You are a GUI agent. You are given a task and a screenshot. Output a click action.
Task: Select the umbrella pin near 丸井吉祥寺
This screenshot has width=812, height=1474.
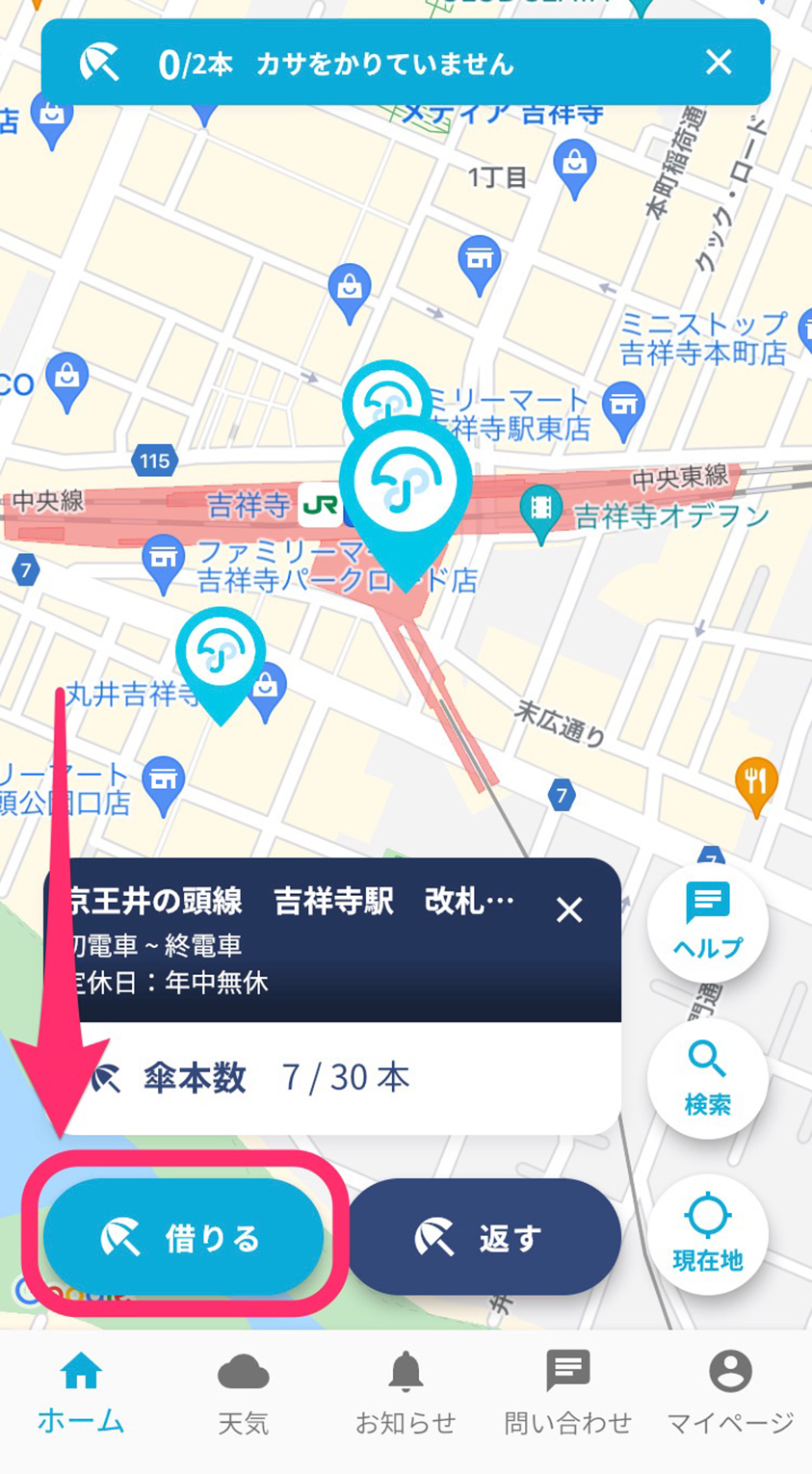coord(221,657)
